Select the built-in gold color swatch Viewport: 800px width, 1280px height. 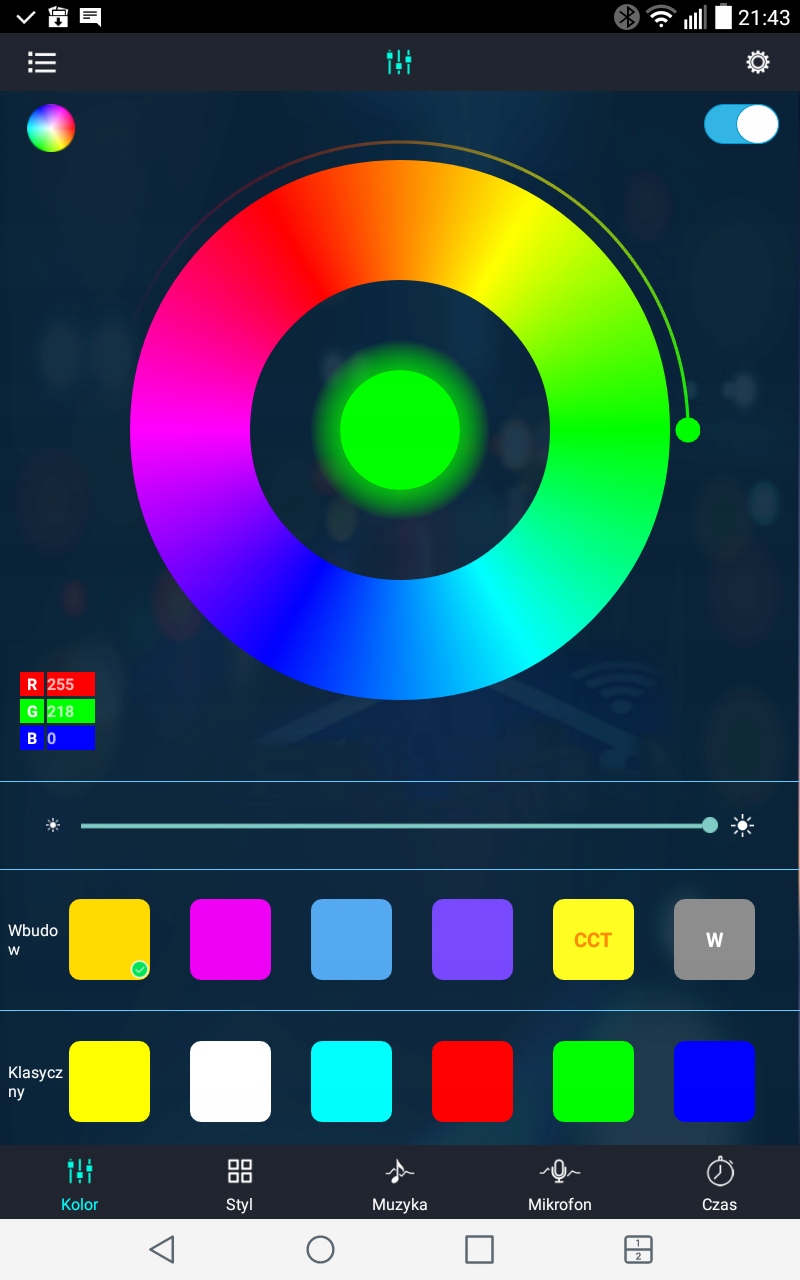tap(109, 939)
